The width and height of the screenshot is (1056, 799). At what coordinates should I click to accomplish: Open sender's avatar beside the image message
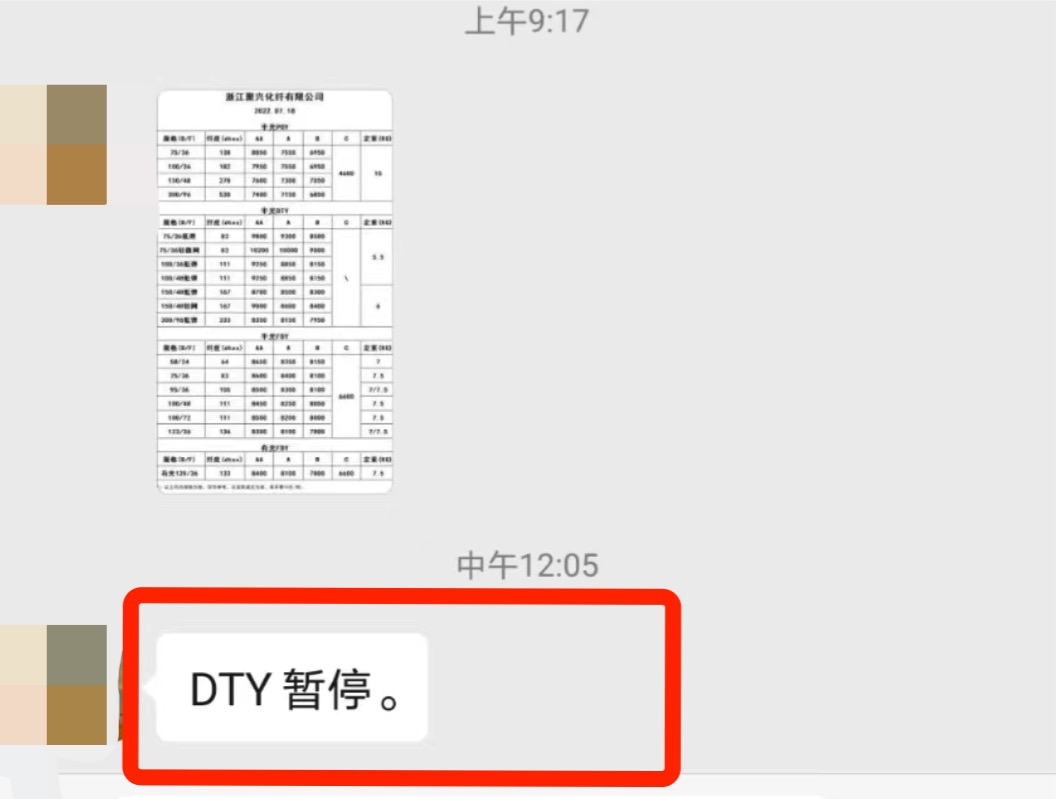coord(53,145)
